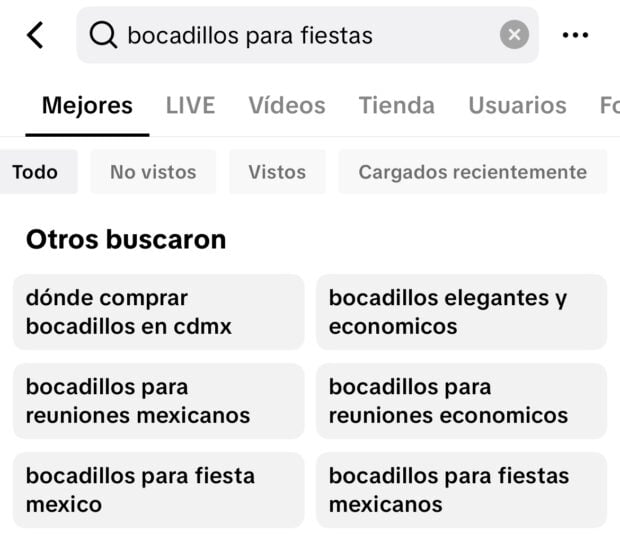The height and width of the screenshot is (550, 620).
Task: Select the Mejores tab
Action: pyautogui.click(x=87, y=105)
